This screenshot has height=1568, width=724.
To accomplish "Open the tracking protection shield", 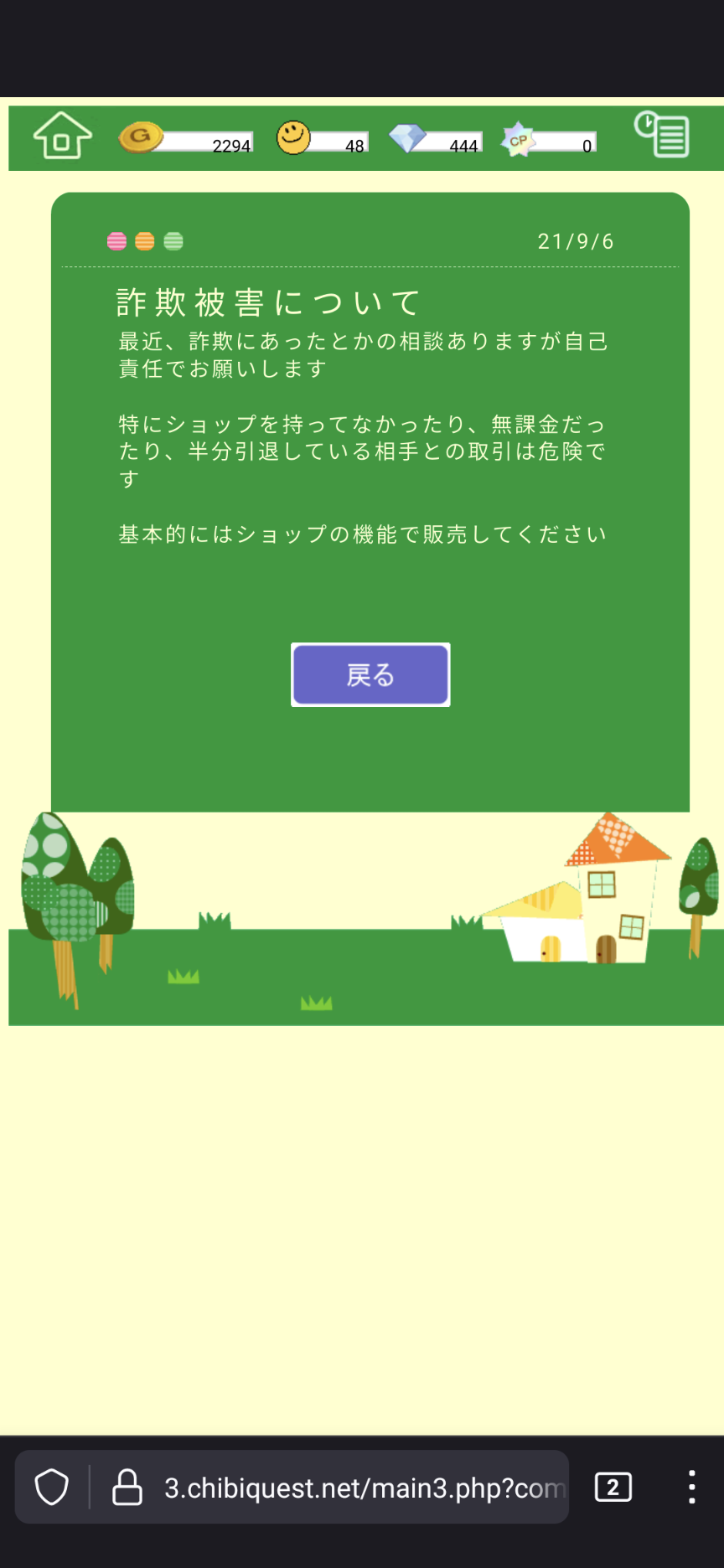I will pos(52,1488).
